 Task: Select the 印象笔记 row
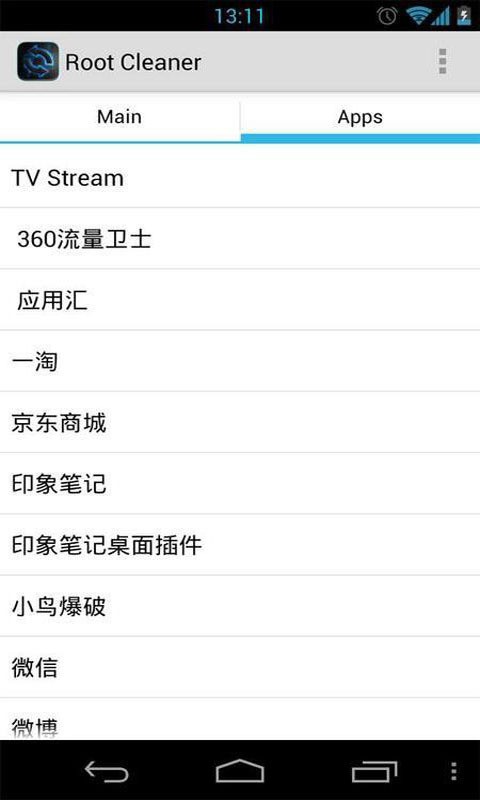tap(240, 484)
